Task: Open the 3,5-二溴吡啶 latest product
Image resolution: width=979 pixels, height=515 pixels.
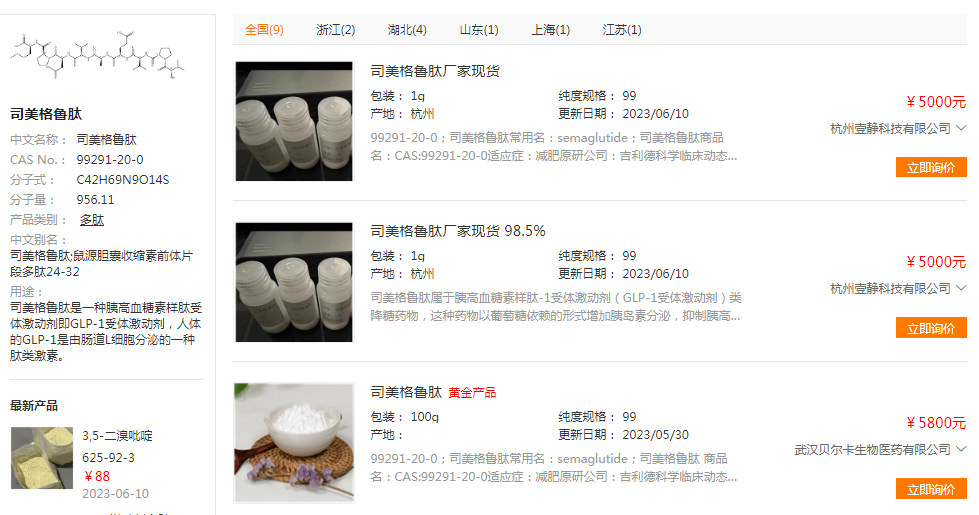Action: click(117, 436)
